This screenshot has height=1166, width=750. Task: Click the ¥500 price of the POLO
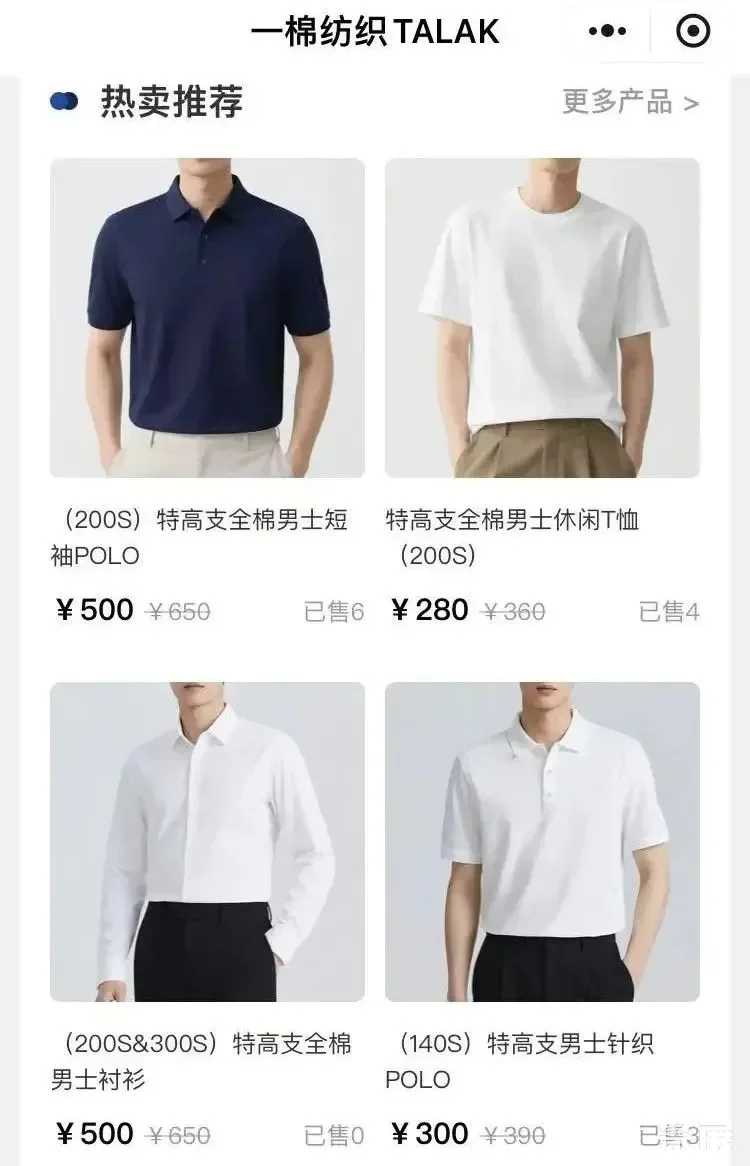(x=95, y=610)
